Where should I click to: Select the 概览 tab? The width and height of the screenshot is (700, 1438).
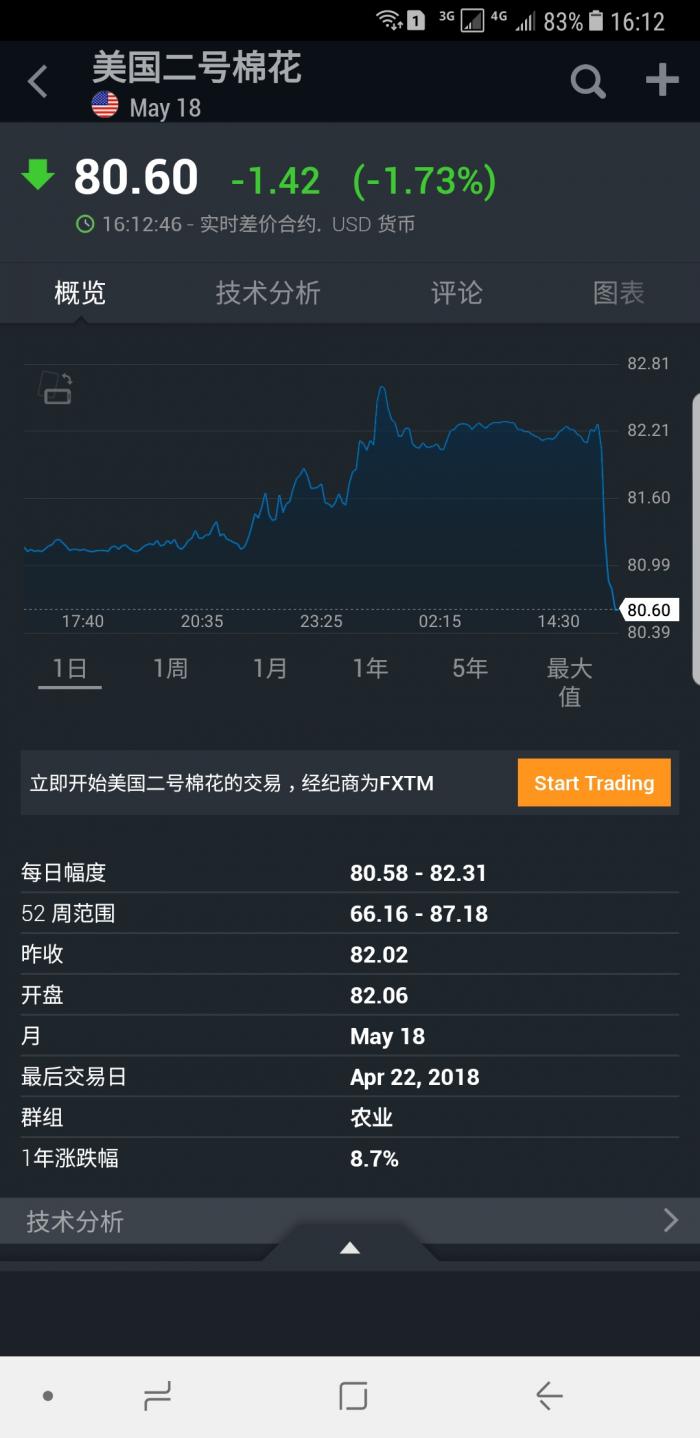click(80, 293)
